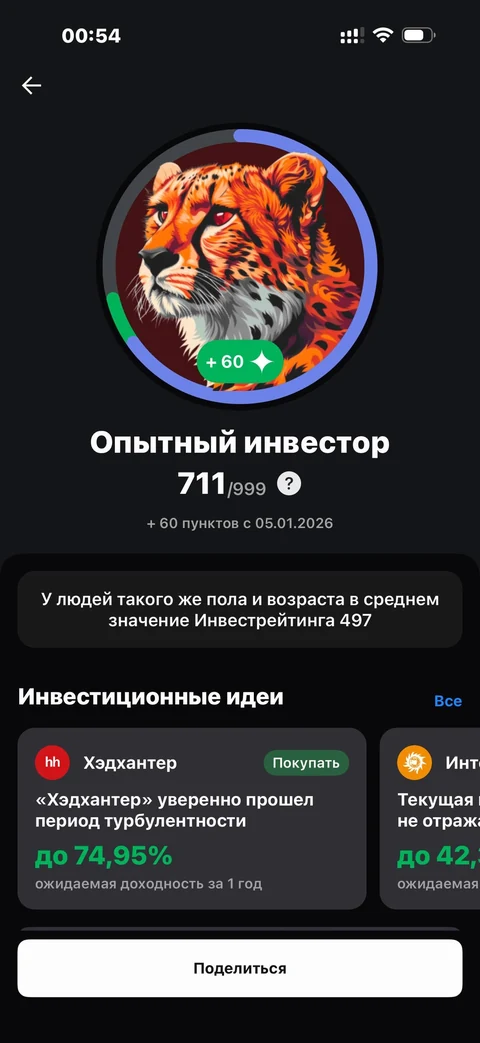Open the Хэдхантер investment idea card

191,818
